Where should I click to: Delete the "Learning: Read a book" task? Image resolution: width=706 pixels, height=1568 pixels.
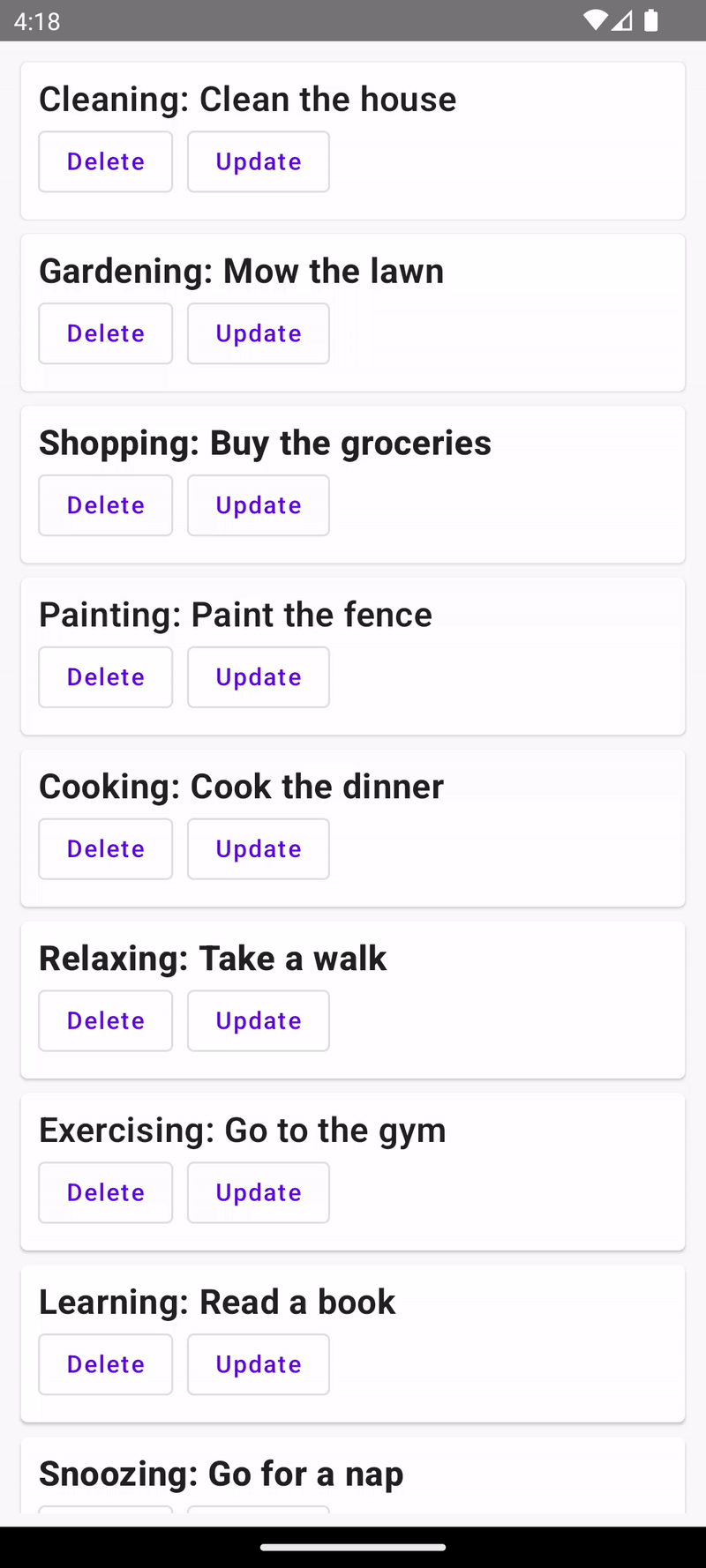tap(105, 1364)
